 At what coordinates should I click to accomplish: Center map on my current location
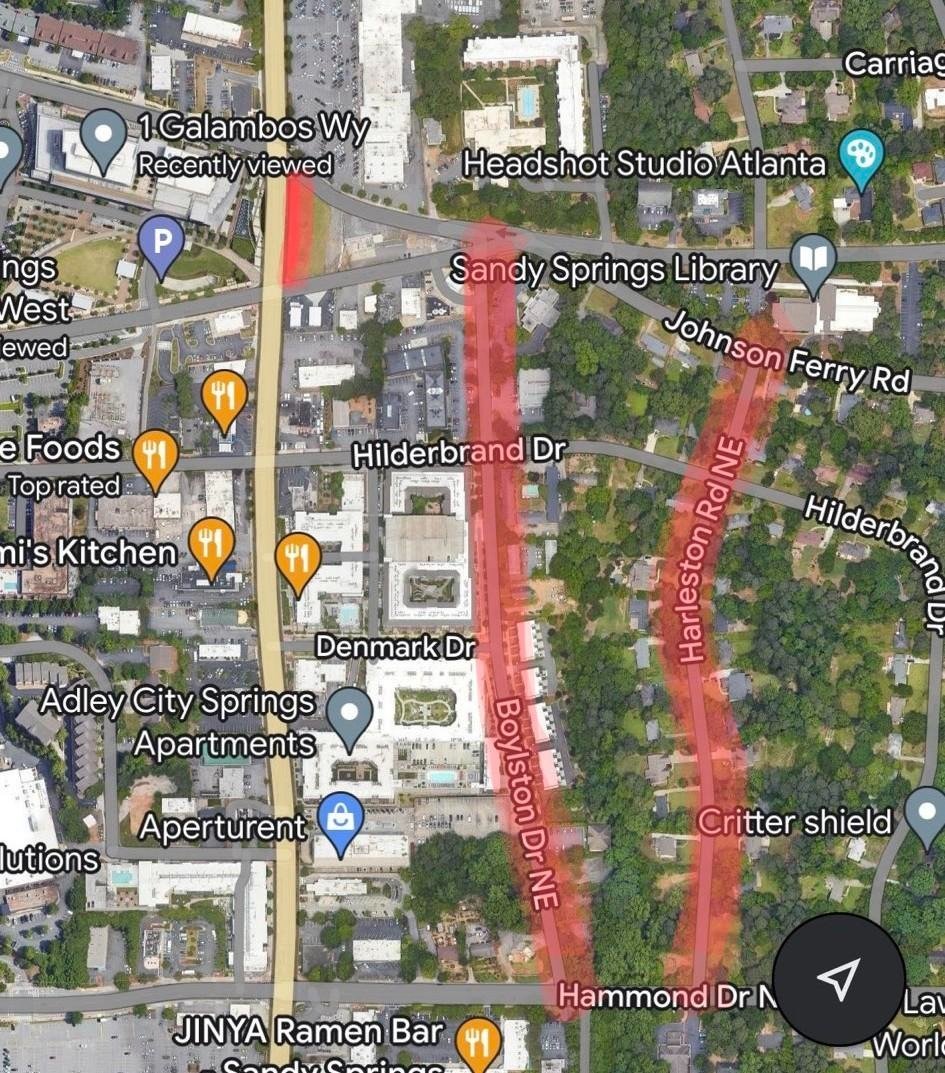[x=839, y=979]
